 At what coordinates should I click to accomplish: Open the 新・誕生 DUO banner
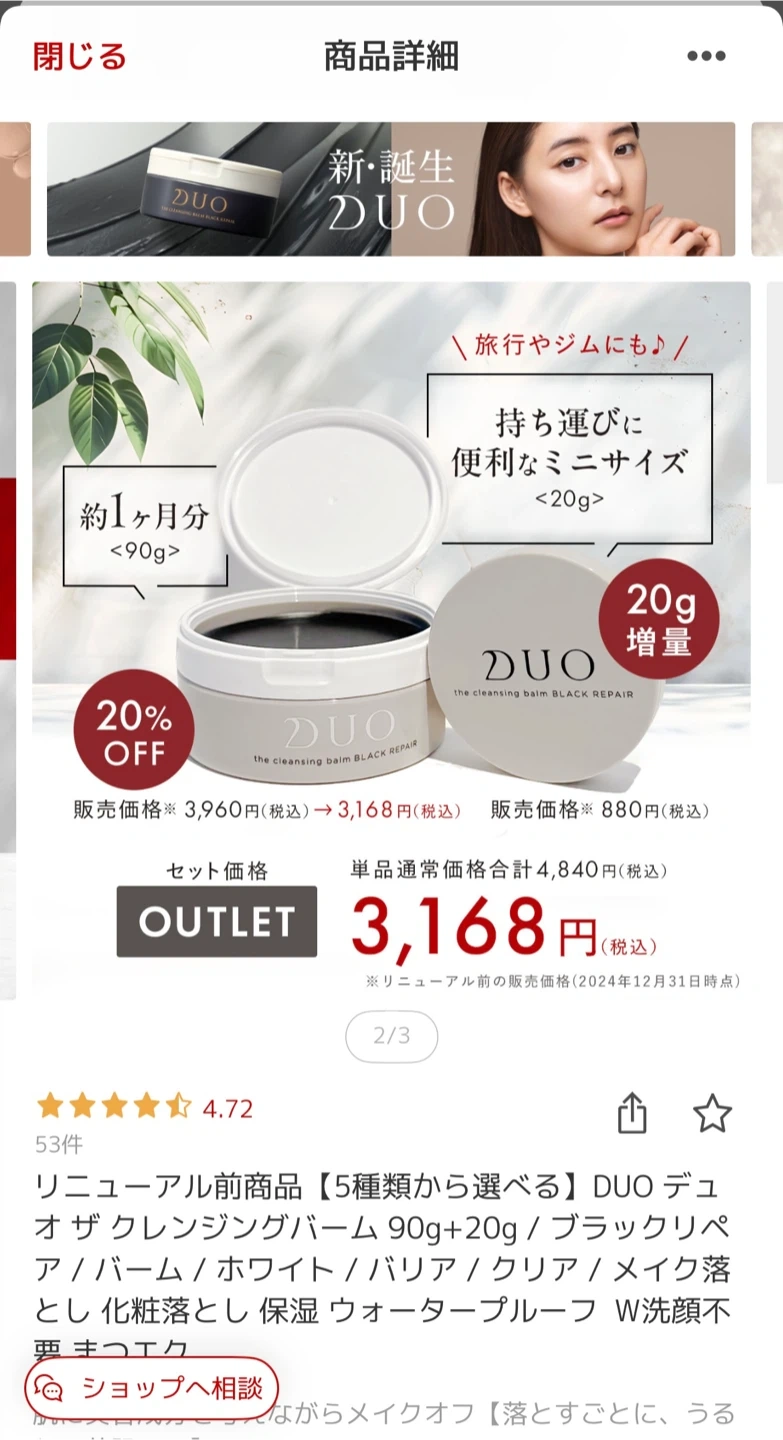391,189
